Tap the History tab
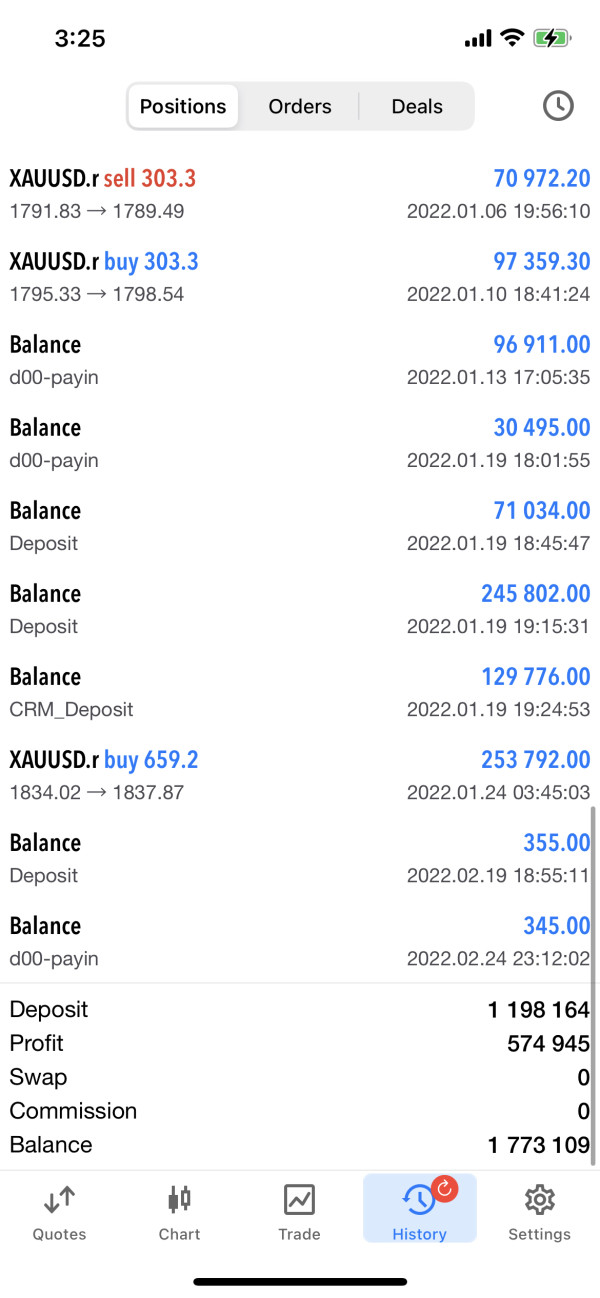 (420, 1209)
